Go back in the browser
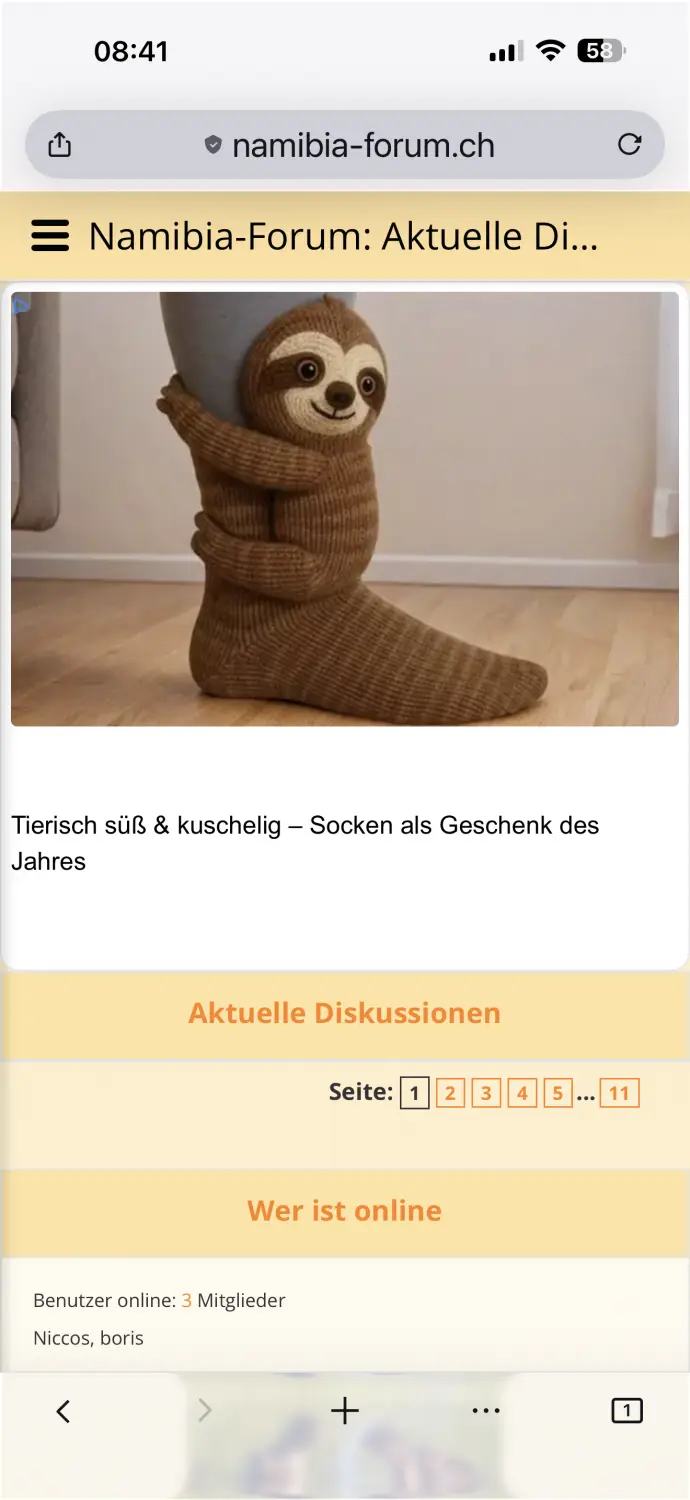690x1500 pixels. coord(63,1411)
